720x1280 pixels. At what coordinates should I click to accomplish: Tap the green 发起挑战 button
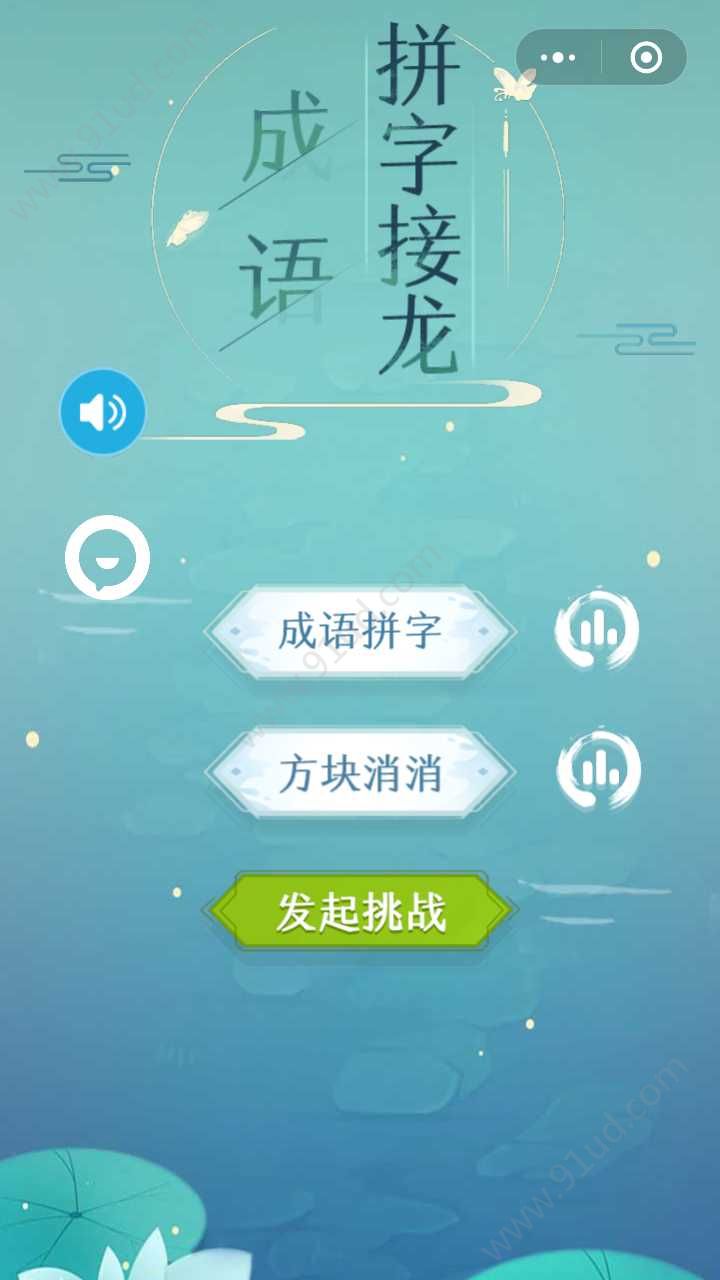pyautogui.click(x=360, y=911)
